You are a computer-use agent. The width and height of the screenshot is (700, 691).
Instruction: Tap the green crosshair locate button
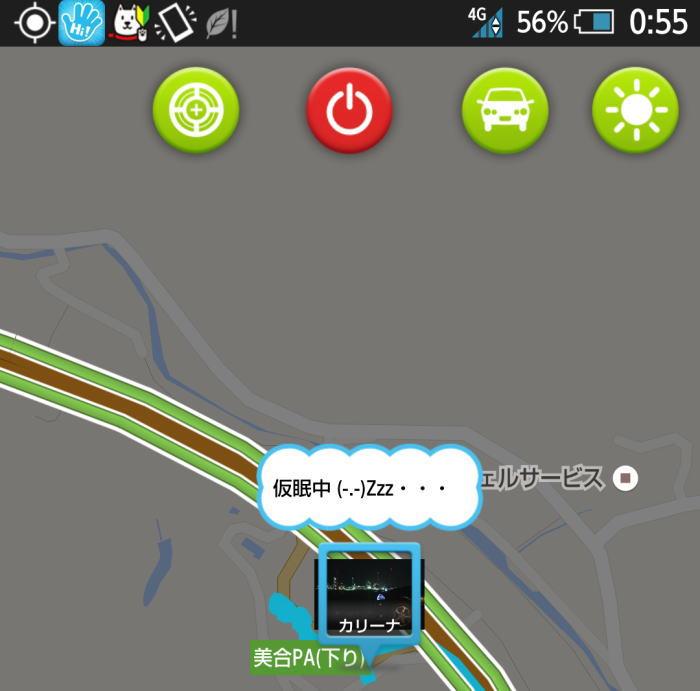point(196,110)
